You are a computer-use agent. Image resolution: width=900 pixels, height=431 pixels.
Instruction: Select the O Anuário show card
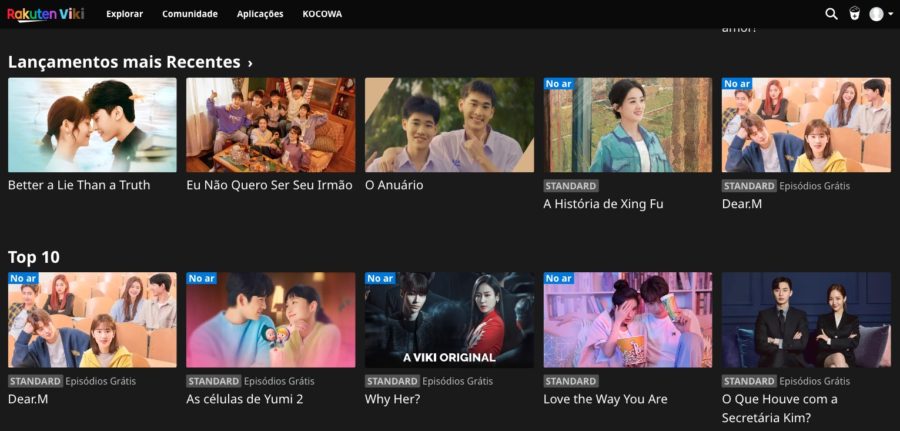coord(449,125)
